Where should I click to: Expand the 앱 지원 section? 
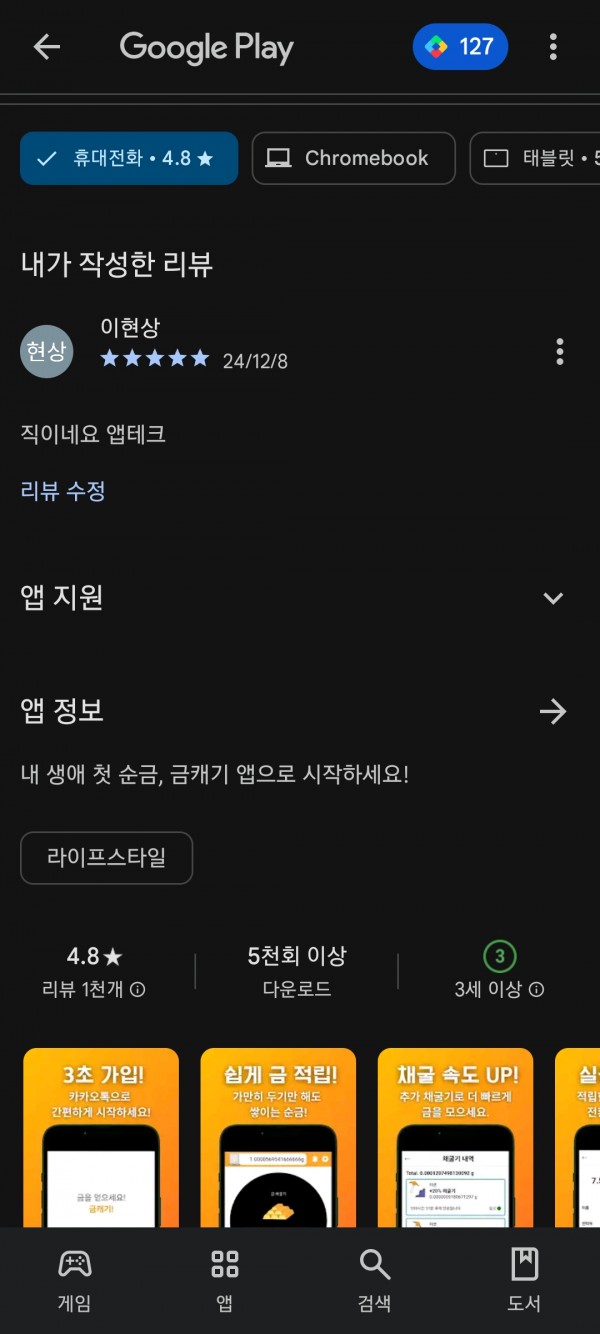pos(553,598)
